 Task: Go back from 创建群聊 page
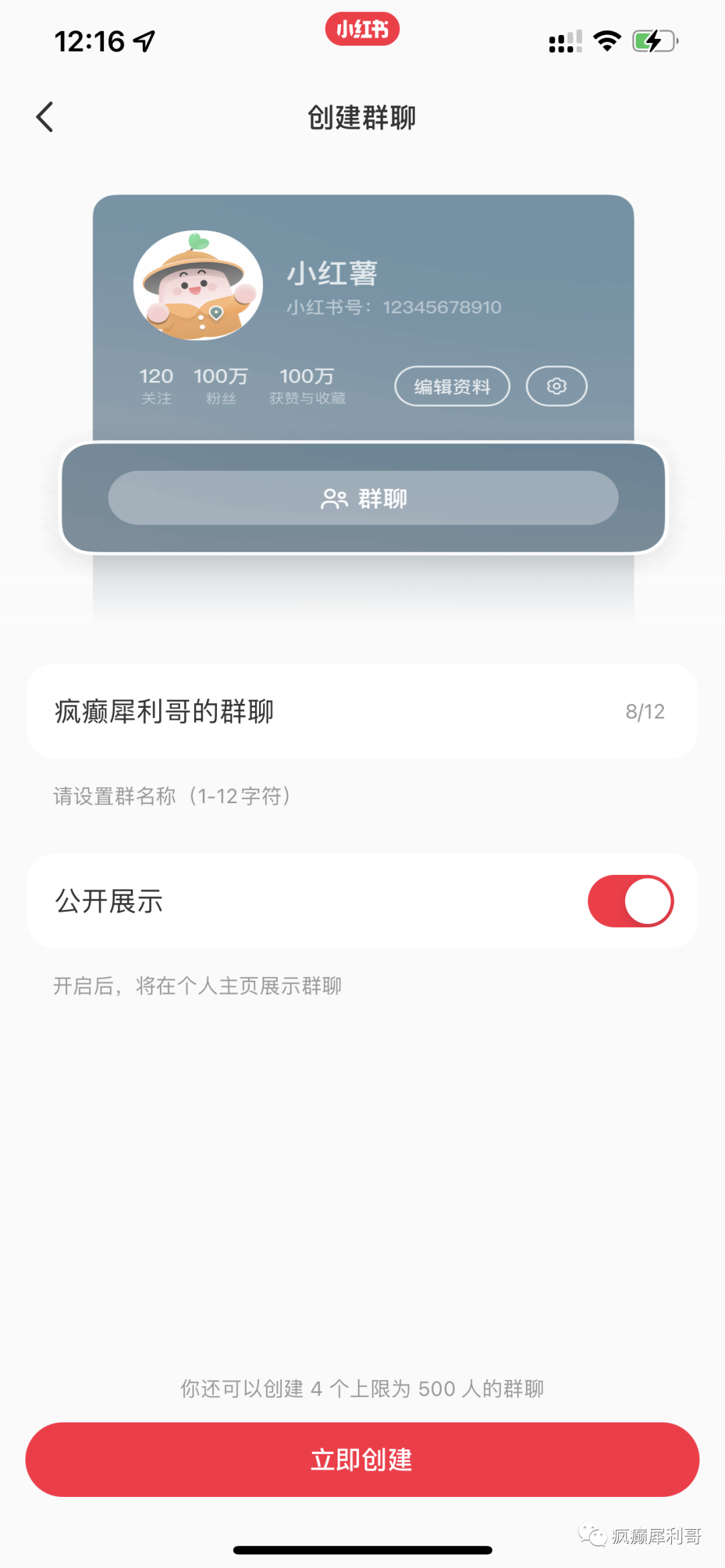[44, 117]
